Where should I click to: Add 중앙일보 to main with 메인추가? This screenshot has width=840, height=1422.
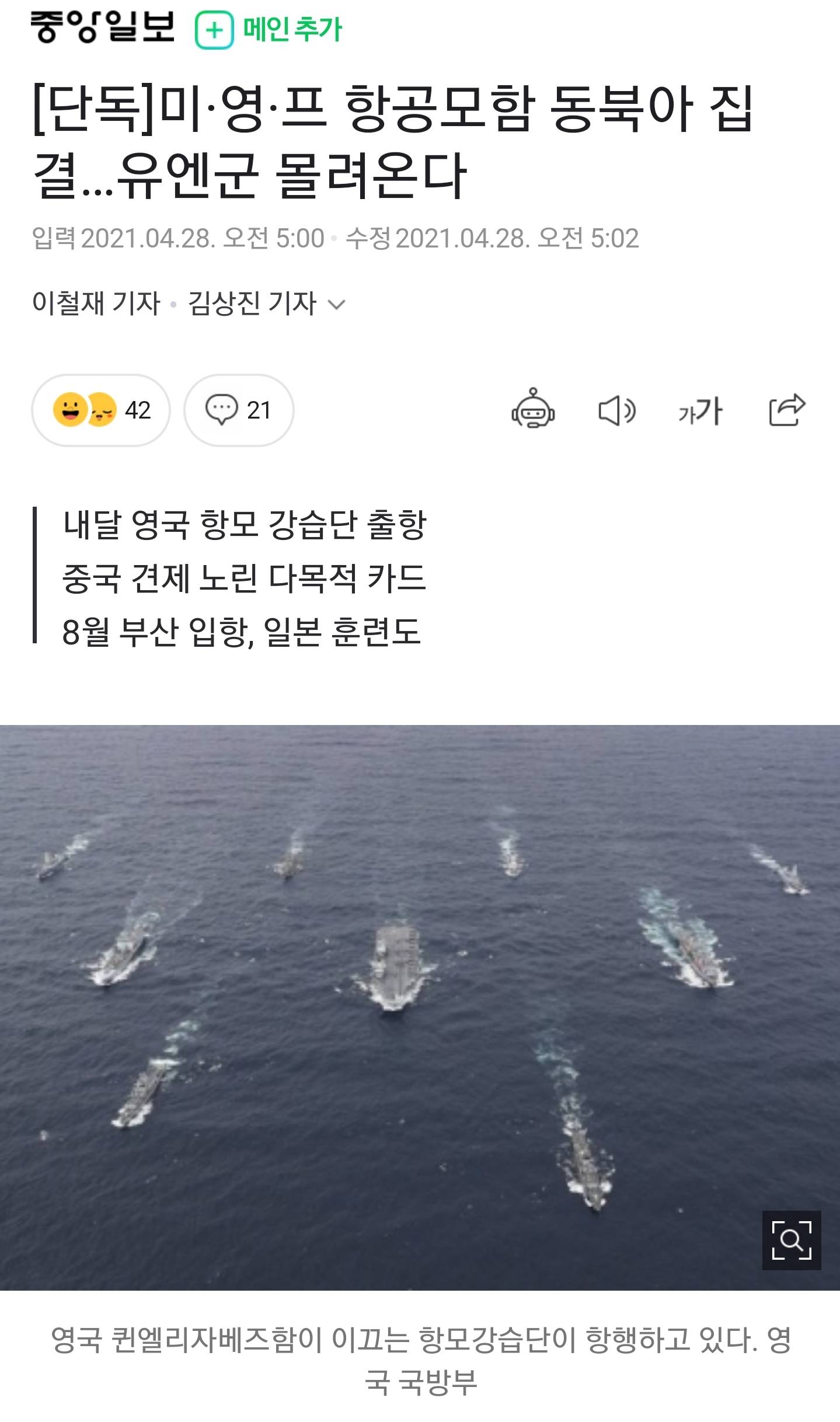(x=269, y=30)
